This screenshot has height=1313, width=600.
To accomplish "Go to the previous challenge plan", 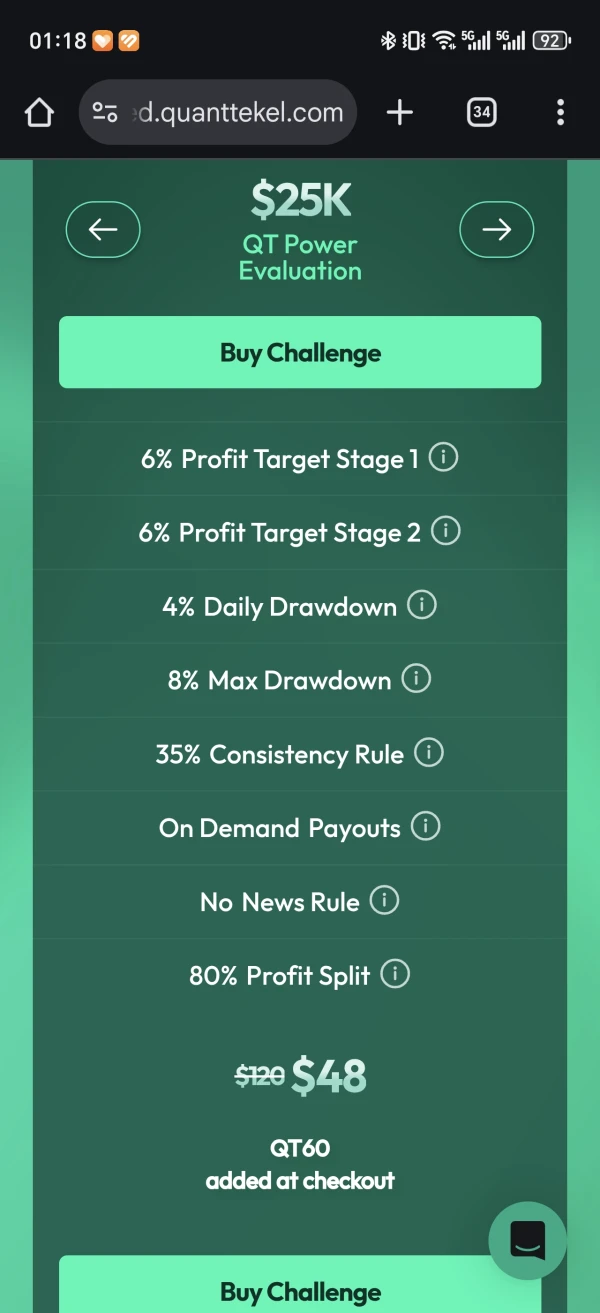I will (x=103, y=230).
